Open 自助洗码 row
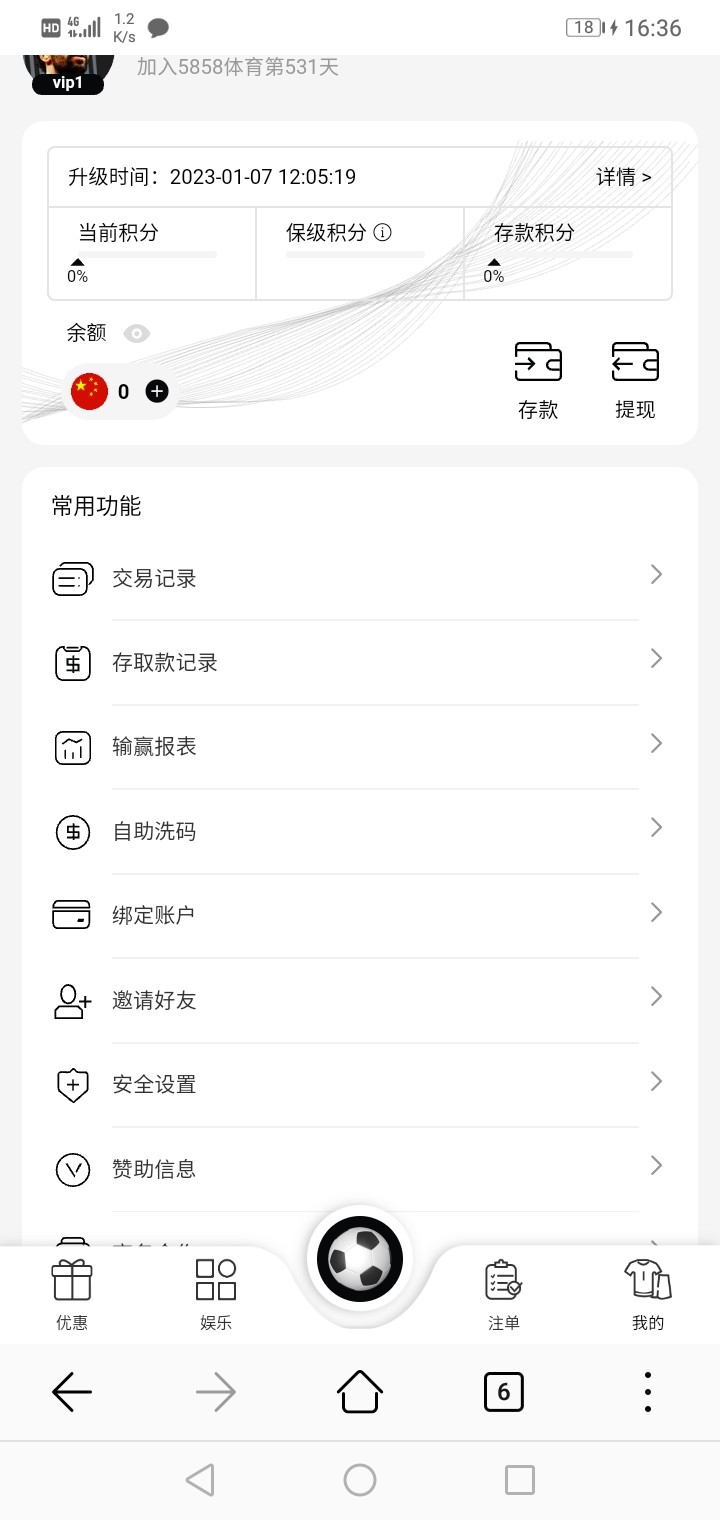Viewport: 720px width, 1520px height. 358,831
